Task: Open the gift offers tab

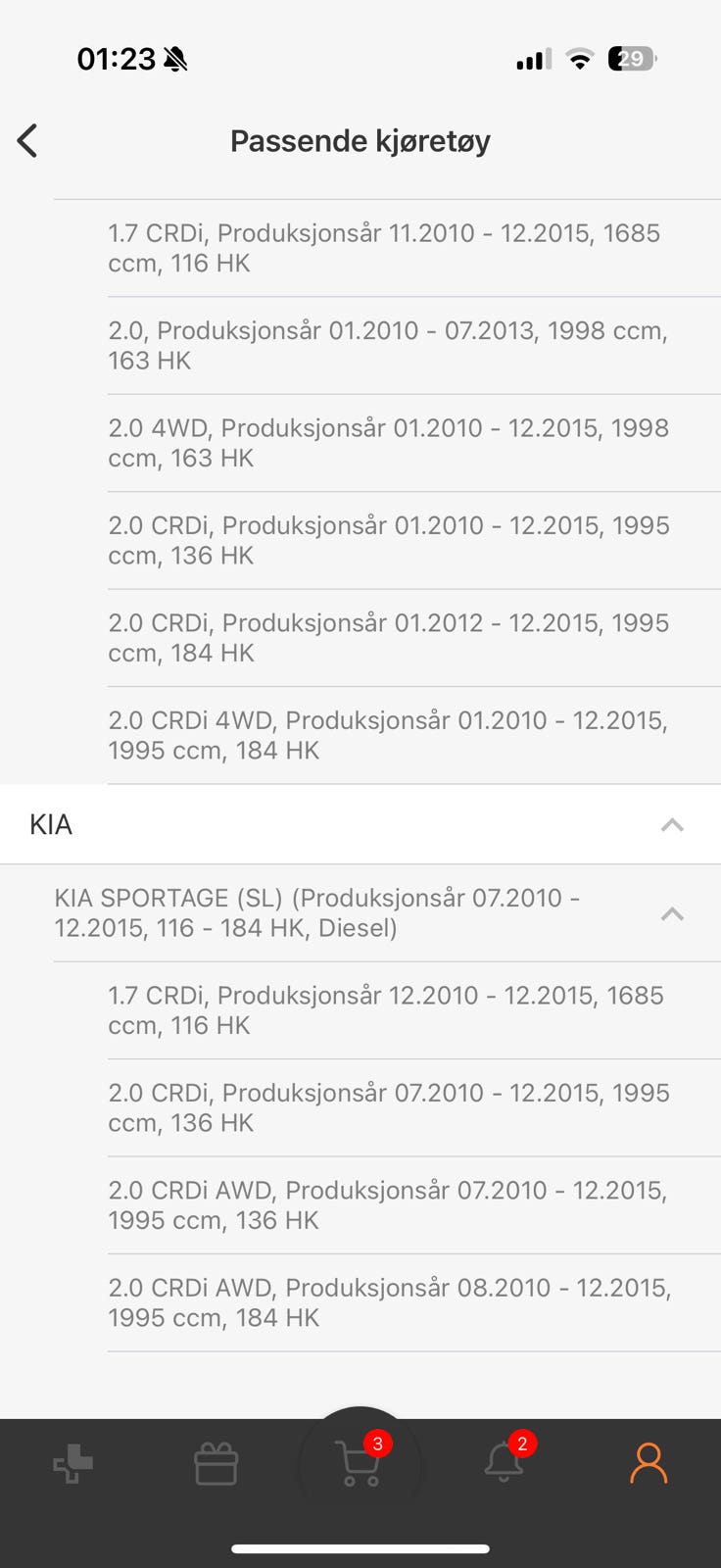Action: pyautogui.click(x=216, y=1465)
